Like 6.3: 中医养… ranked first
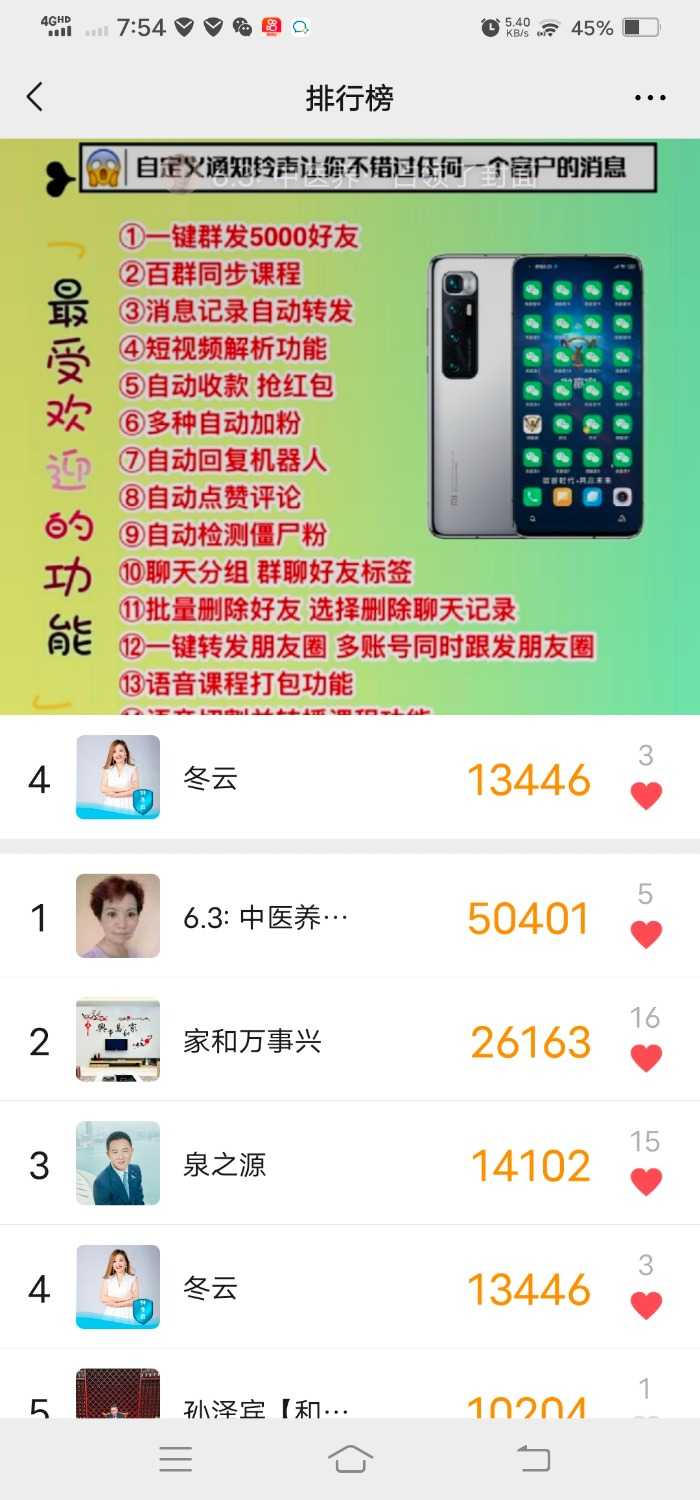This screenshot has height=1500, width=700. tap(646, 934)
